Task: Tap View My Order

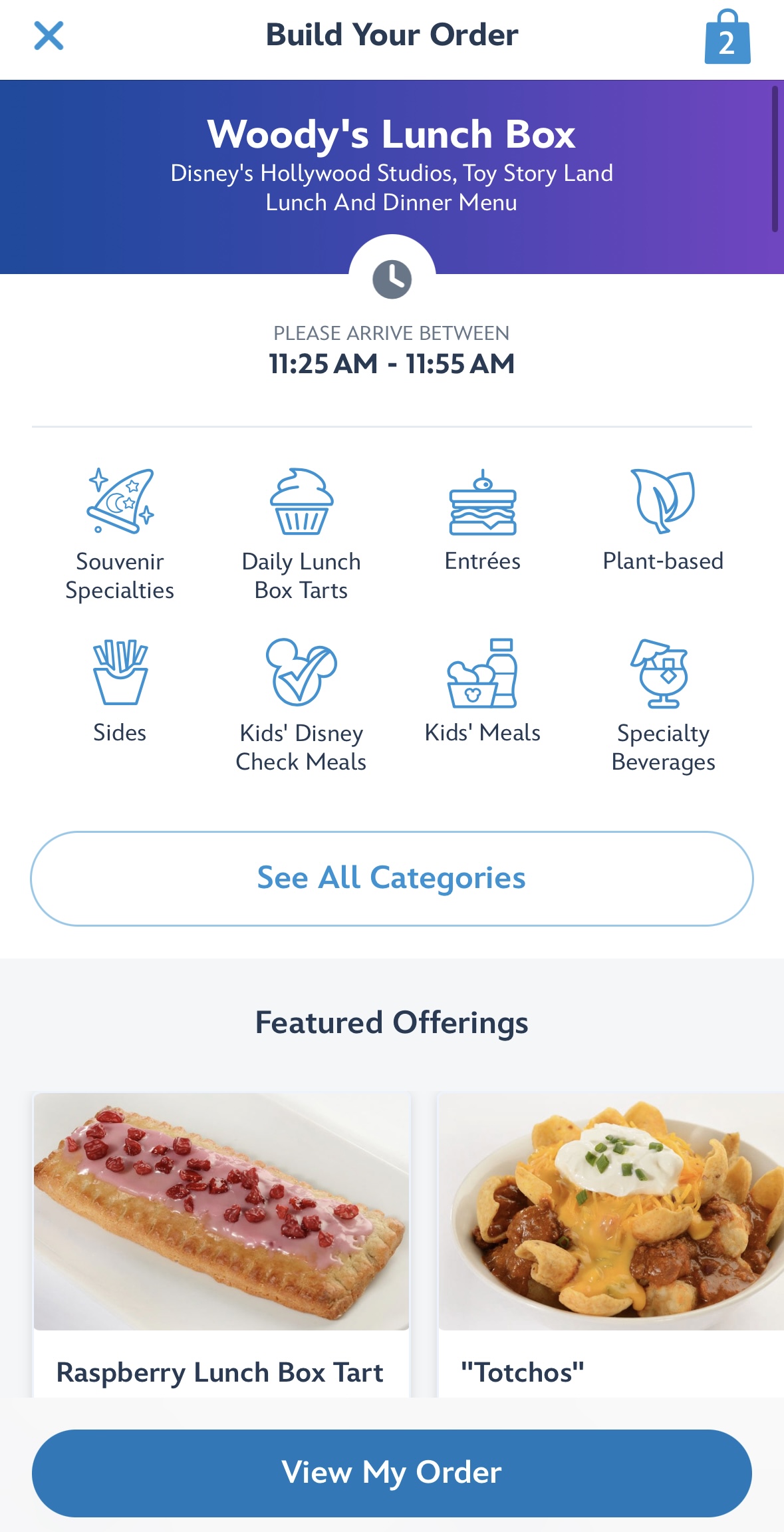Action: (392, 1473)
